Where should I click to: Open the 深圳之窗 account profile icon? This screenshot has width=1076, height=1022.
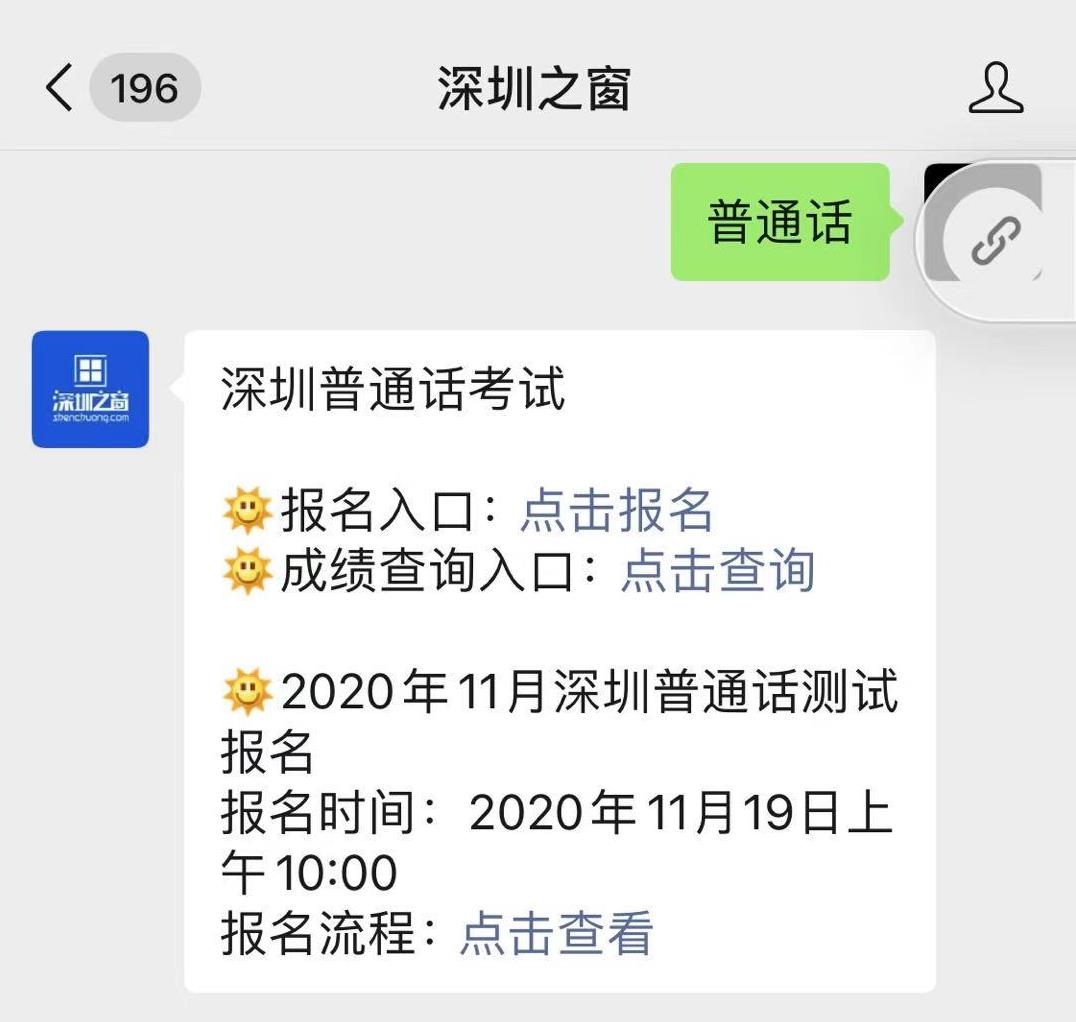coord(996,88)
